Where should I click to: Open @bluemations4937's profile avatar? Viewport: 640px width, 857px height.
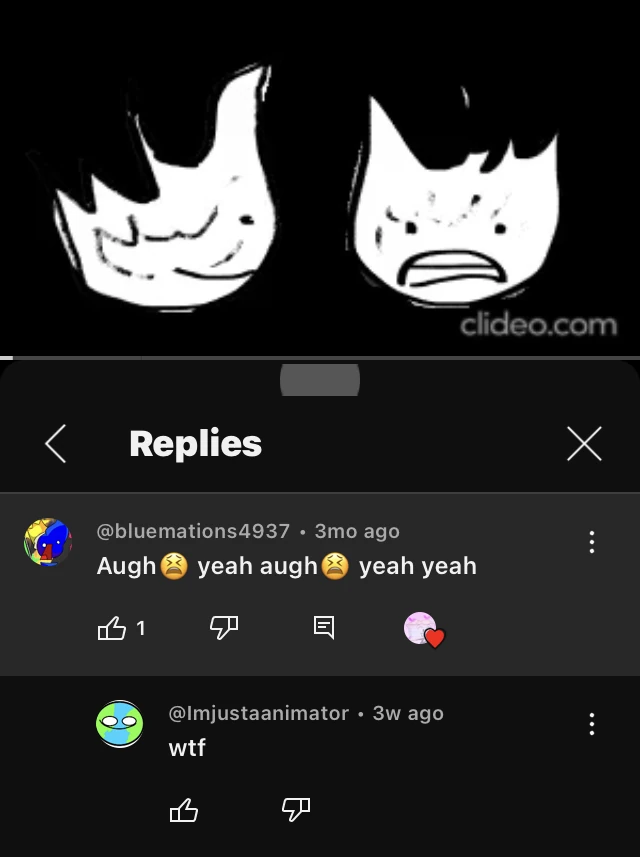click(48, 543)
